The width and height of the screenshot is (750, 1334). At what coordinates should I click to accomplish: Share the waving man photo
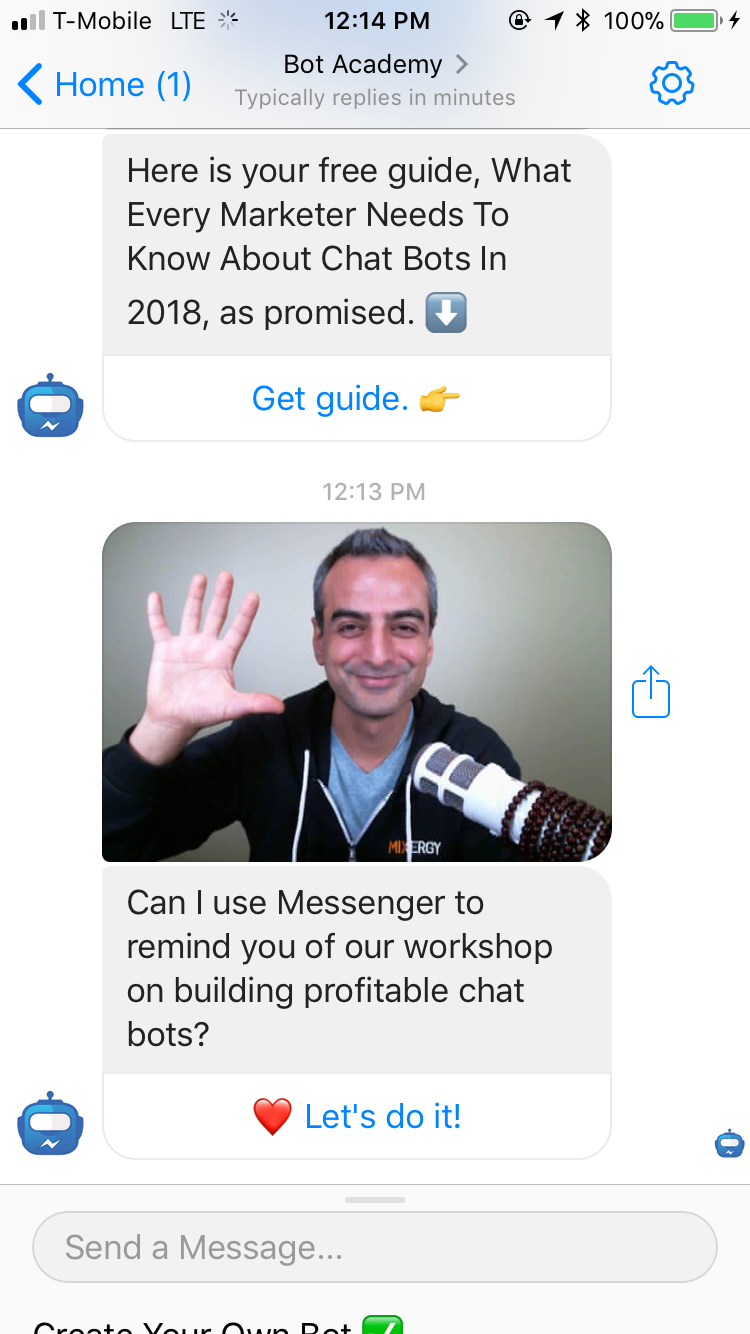(650, 692)
